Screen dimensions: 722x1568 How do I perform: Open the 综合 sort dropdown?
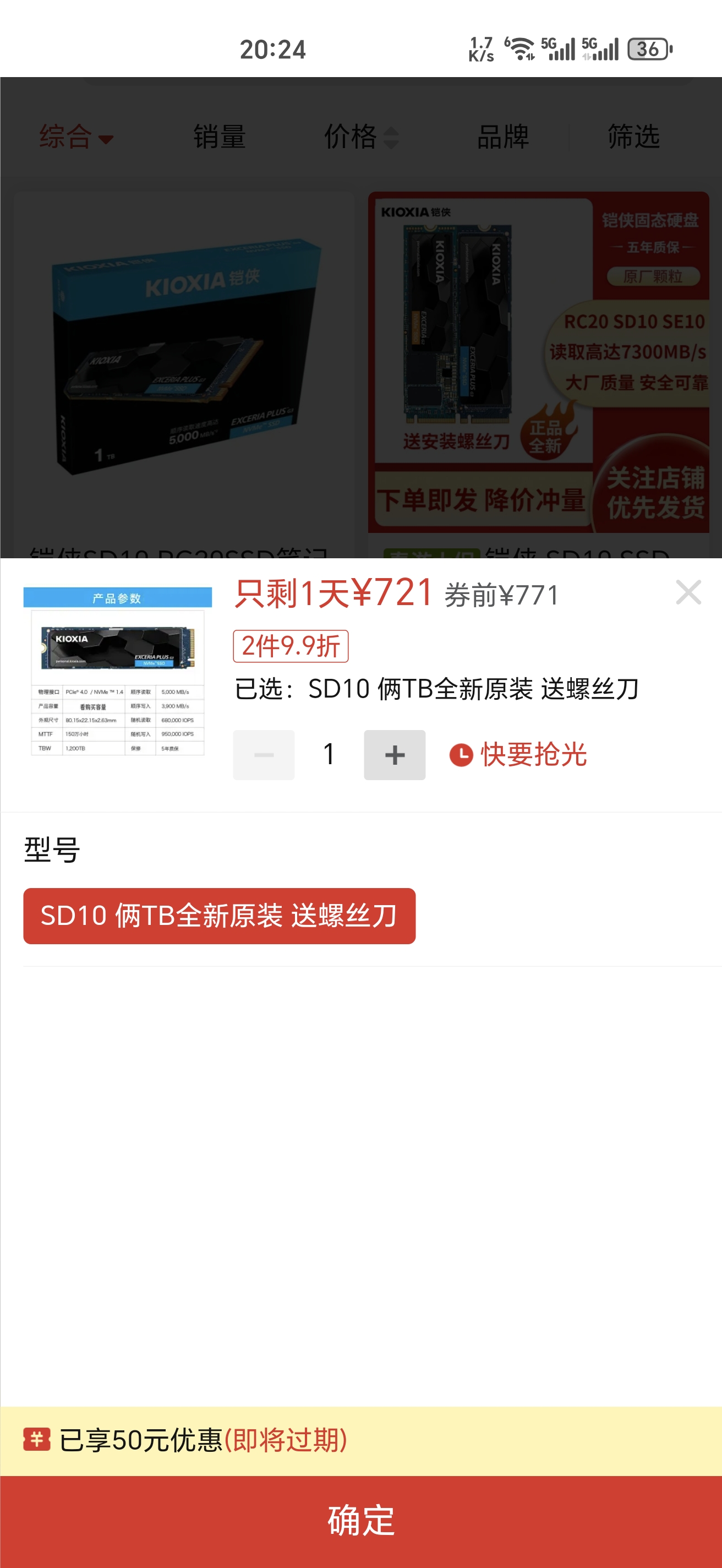pyautogui.click(x=74, y=137)
